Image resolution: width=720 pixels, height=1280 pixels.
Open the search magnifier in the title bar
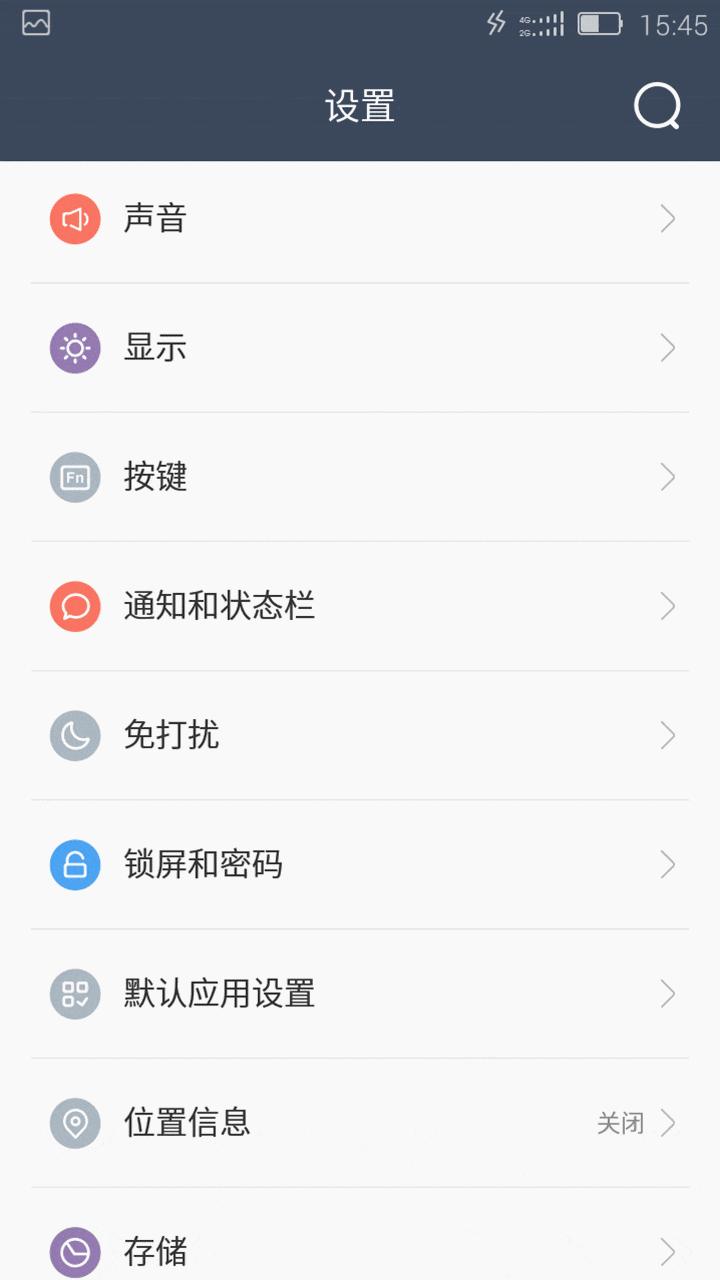(x=655, y=105)
